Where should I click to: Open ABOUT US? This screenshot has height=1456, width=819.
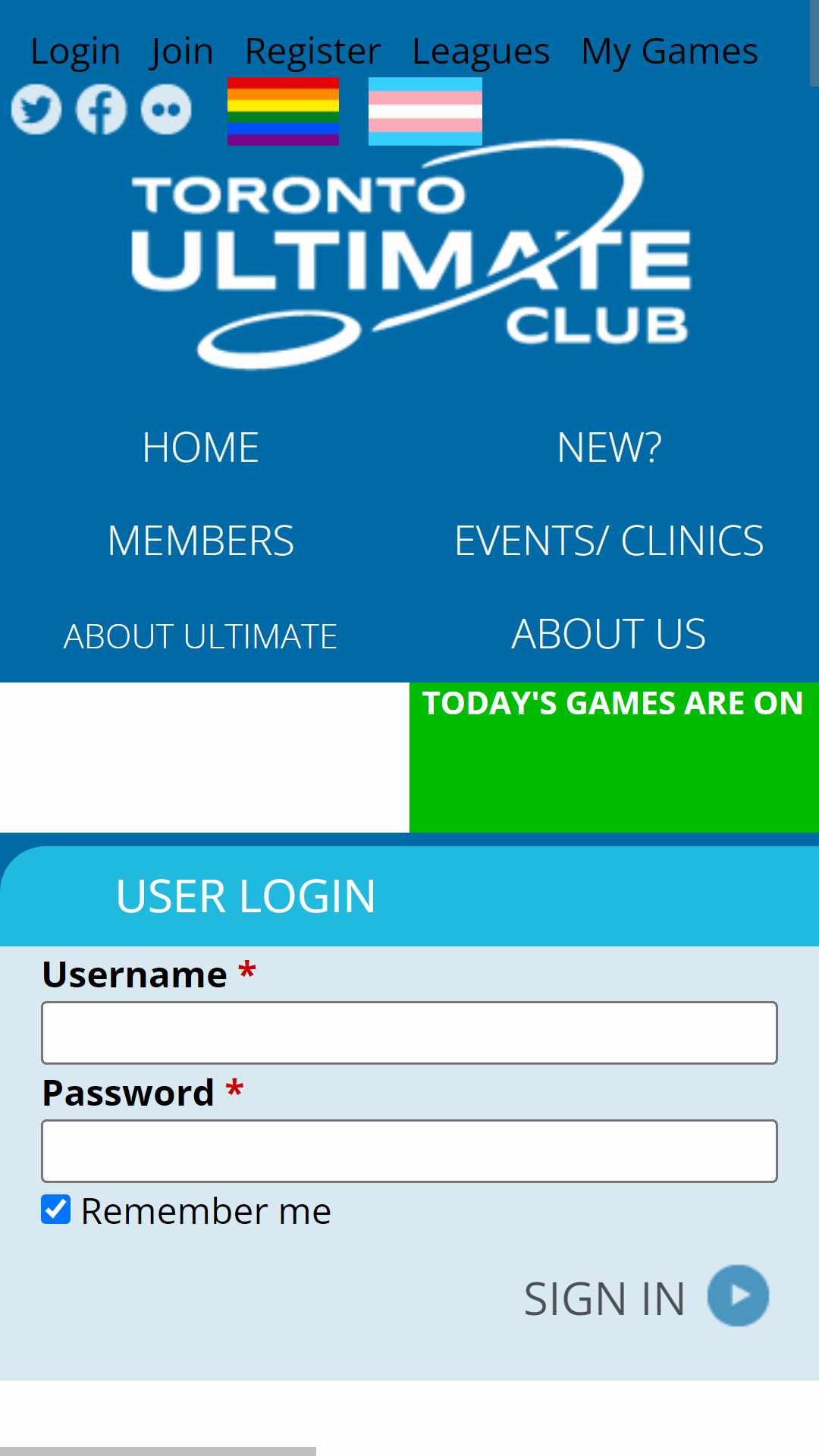(609, 634)
